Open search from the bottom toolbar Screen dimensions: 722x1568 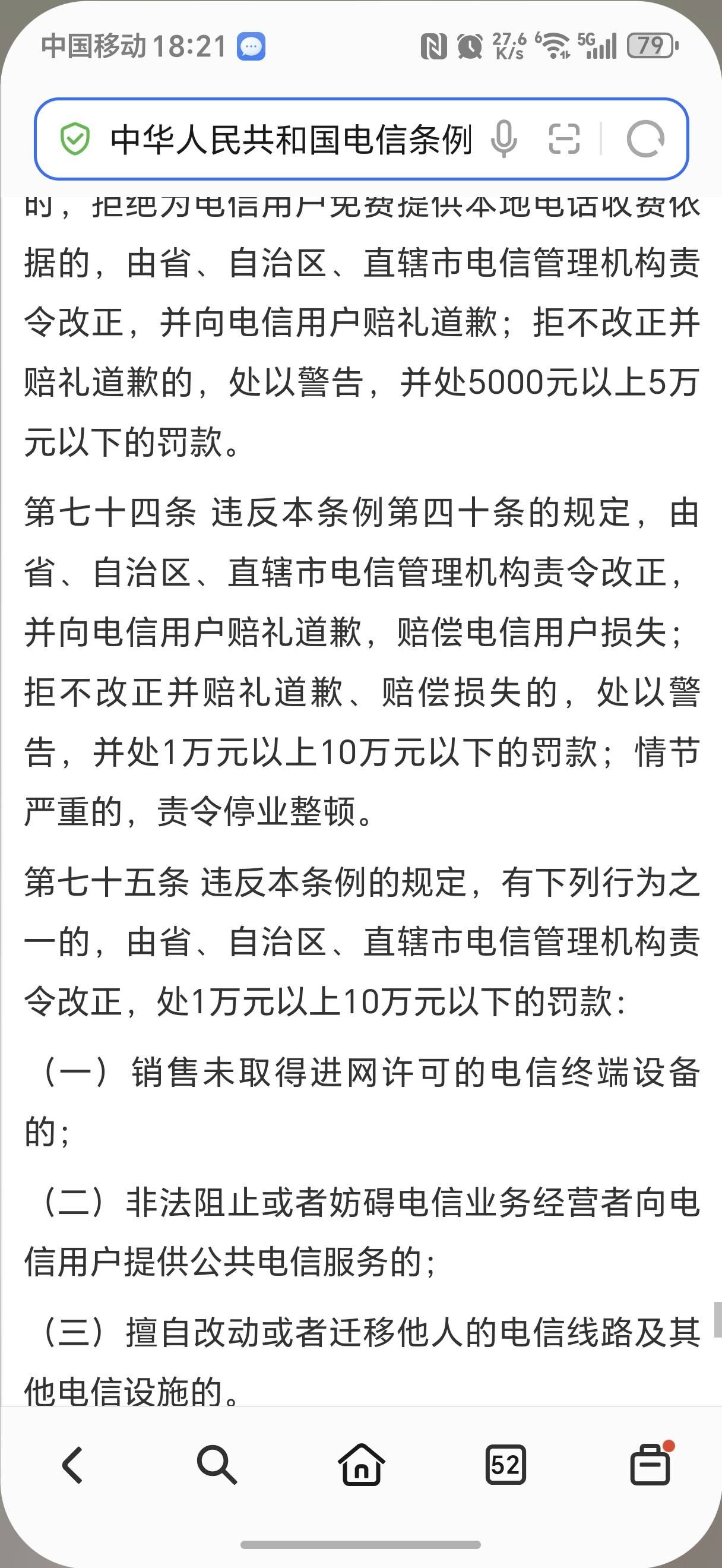tap(217, 1465)
